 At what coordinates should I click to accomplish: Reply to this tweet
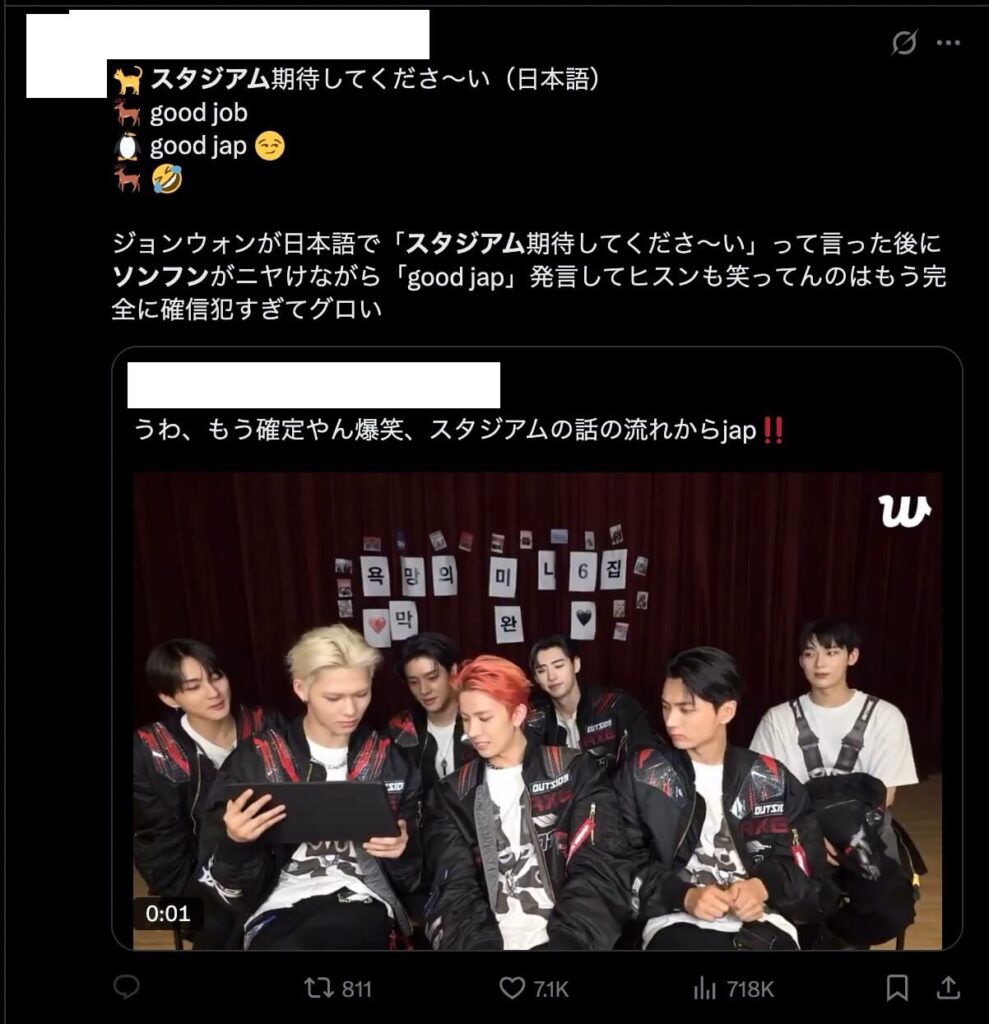(126, 988)
